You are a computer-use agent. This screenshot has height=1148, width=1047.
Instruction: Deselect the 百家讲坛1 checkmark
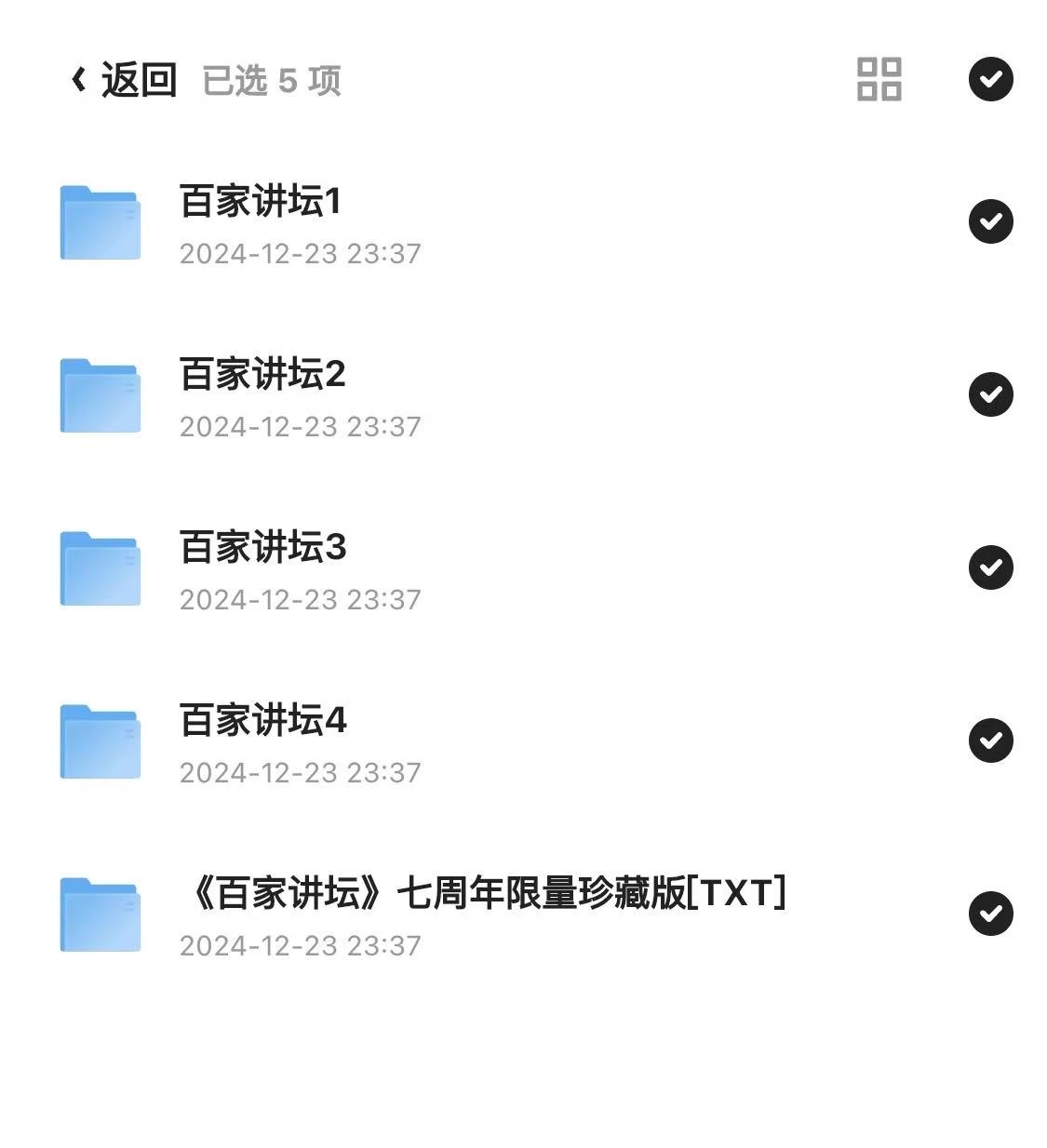click(991, 221)
